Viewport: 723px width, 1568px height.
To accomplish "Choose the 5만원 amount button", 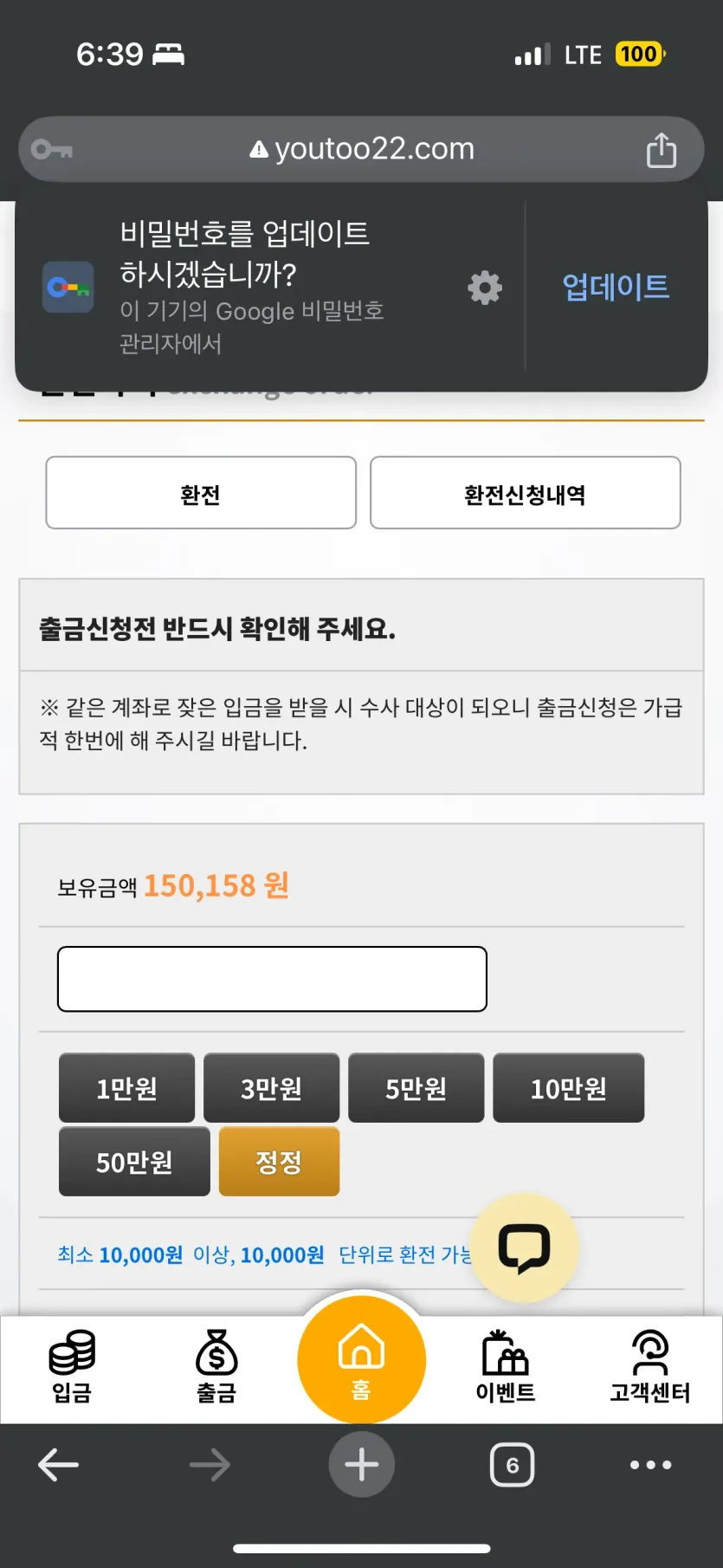I will (416, 1088).
